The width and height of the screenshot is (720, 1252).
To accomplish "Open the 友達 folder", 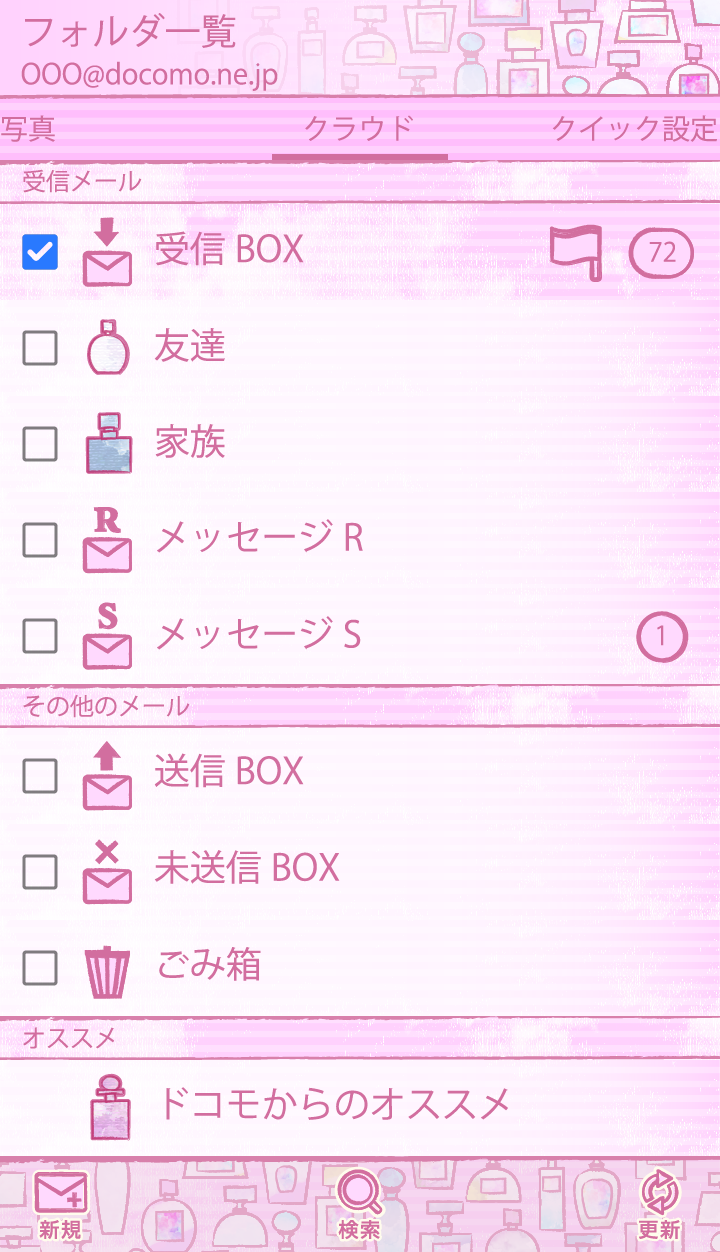I will [190, 347].
